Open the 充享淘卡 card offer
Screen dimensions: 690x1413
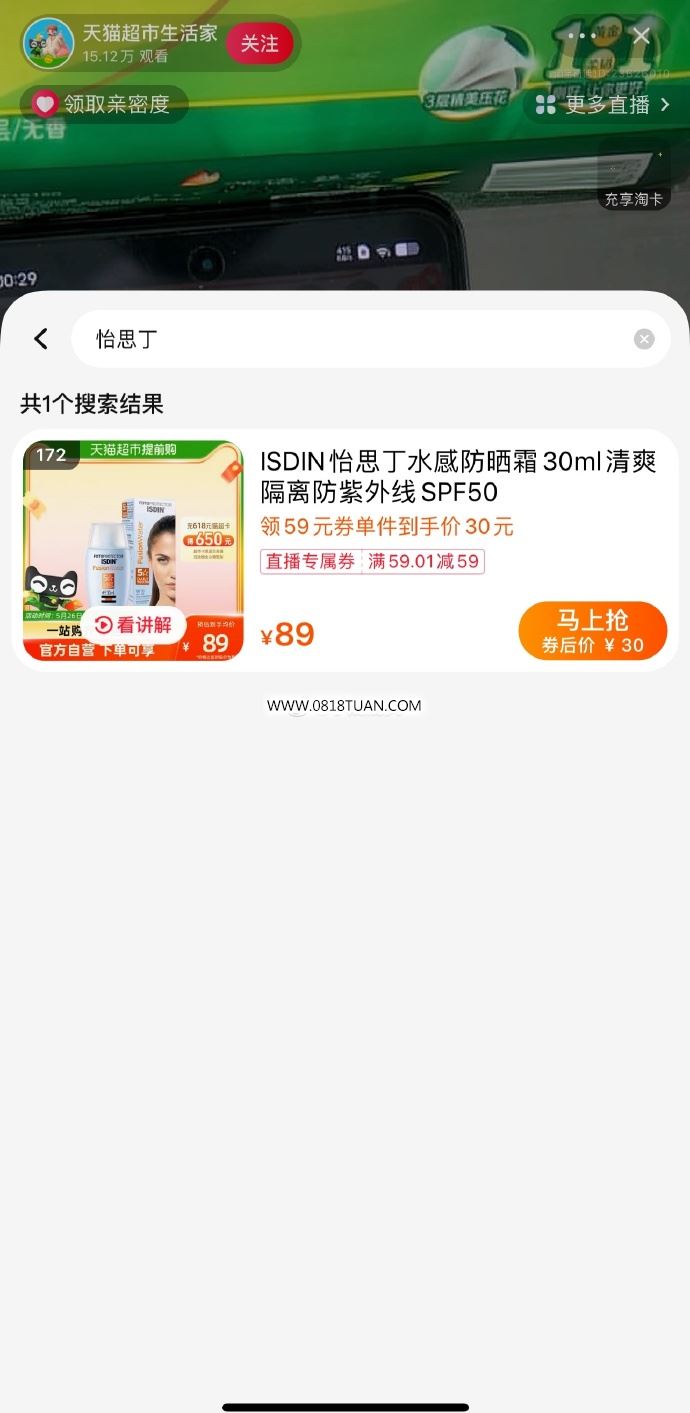[633, 178]
